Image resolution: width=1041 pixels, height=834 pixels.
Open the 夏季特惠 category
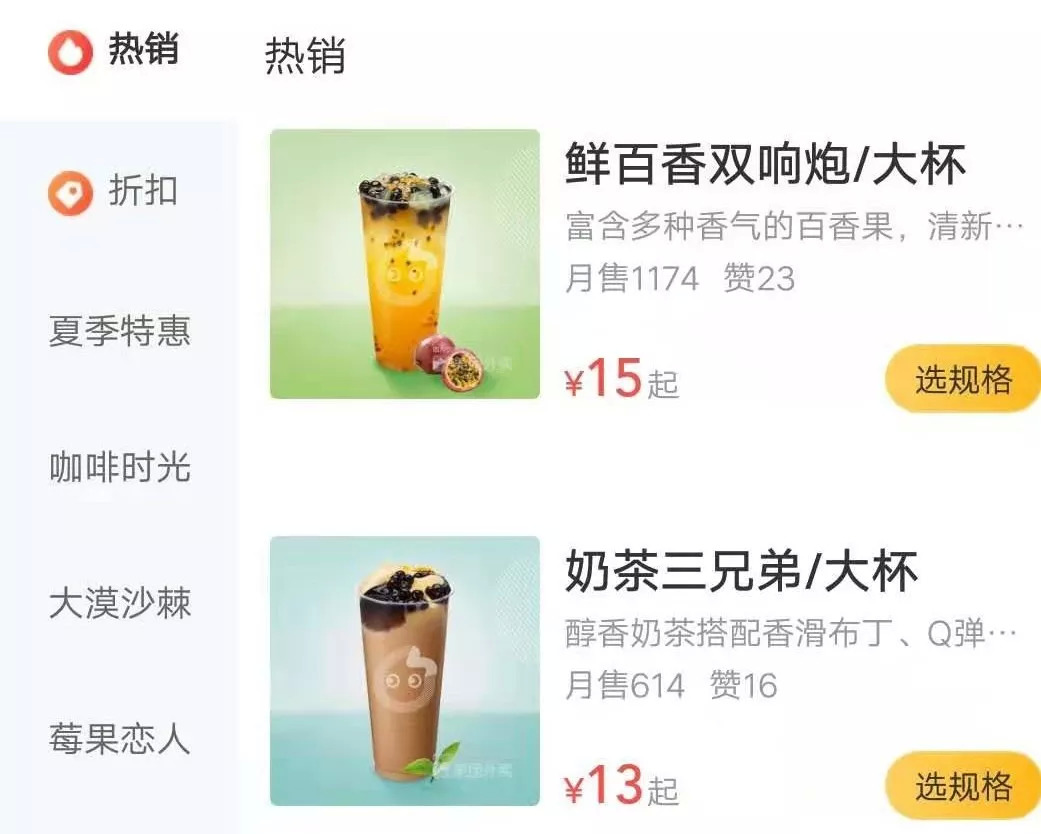119,330
